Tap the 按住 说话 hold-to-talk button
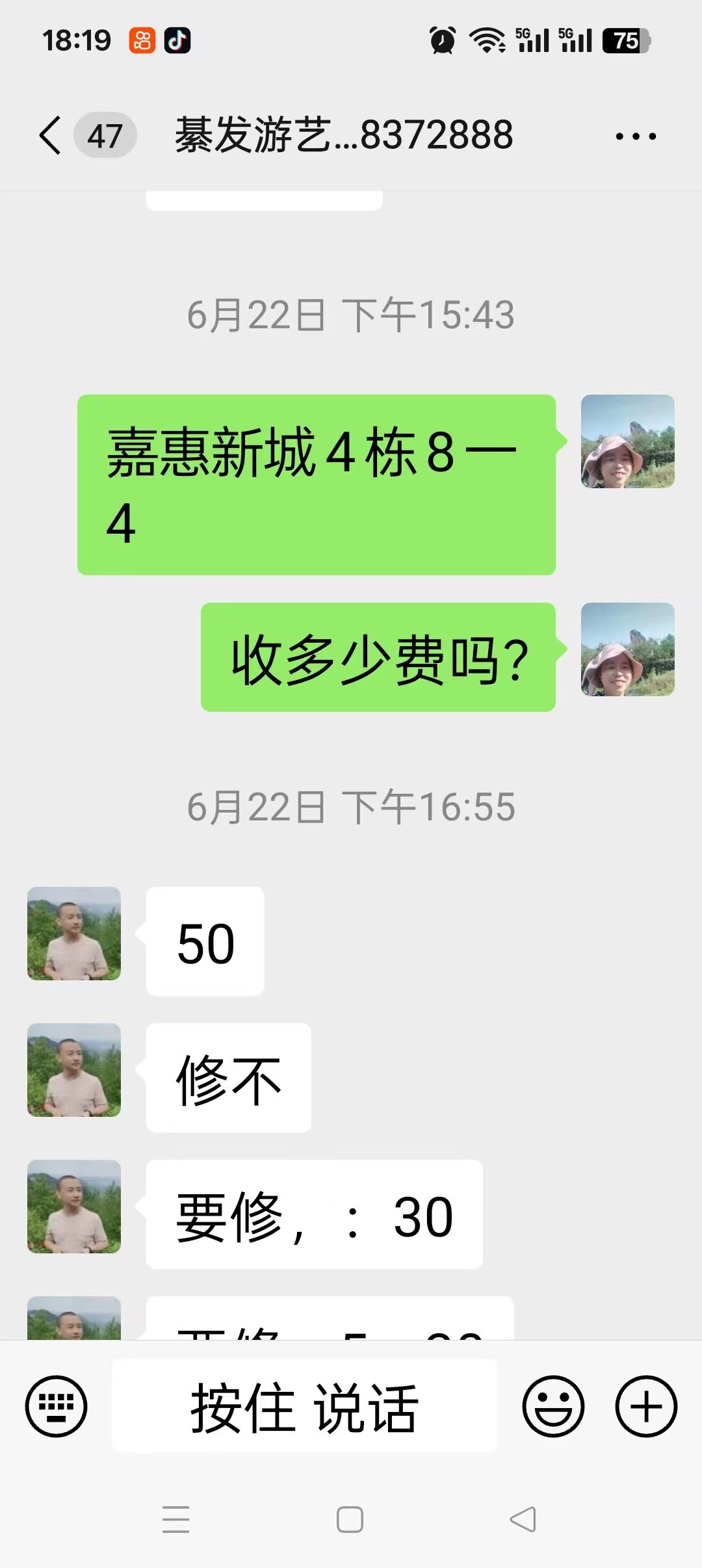Image resolution: width=702 pixels, height=1568 pixels. click(304, 1407)
